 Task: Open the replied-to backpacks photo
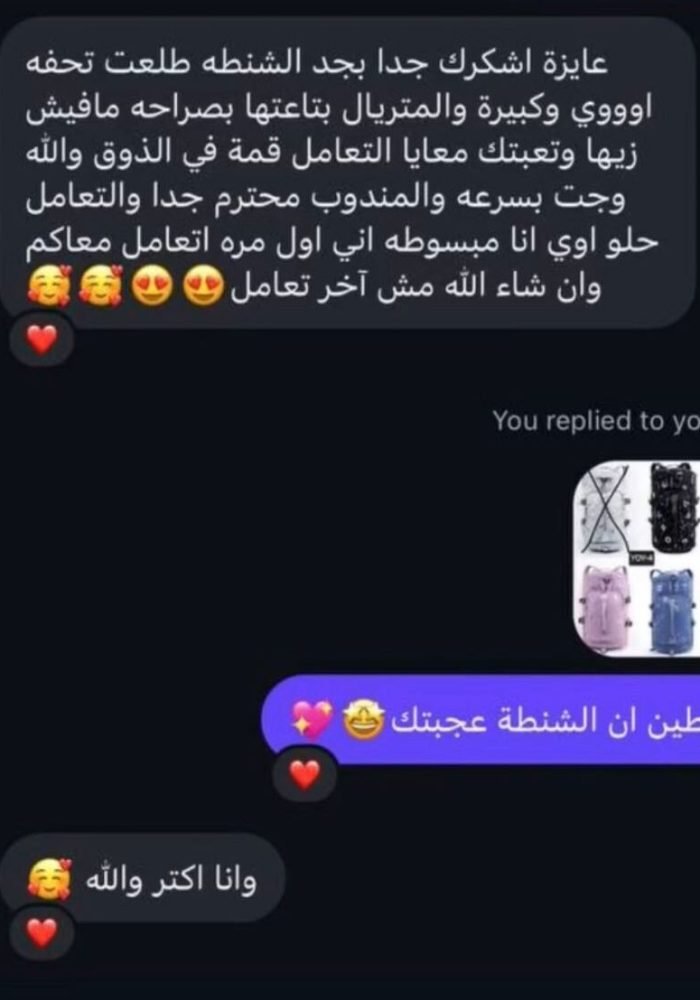pos(636,558)
